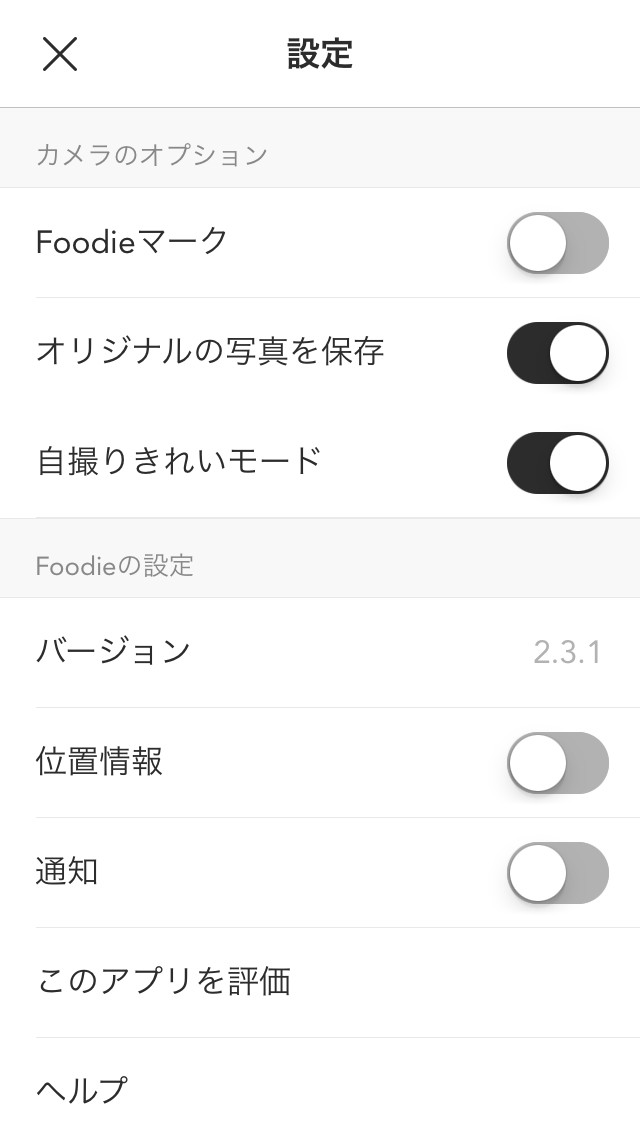
Task: Turn on 位置情報
Action: point(557,763)
